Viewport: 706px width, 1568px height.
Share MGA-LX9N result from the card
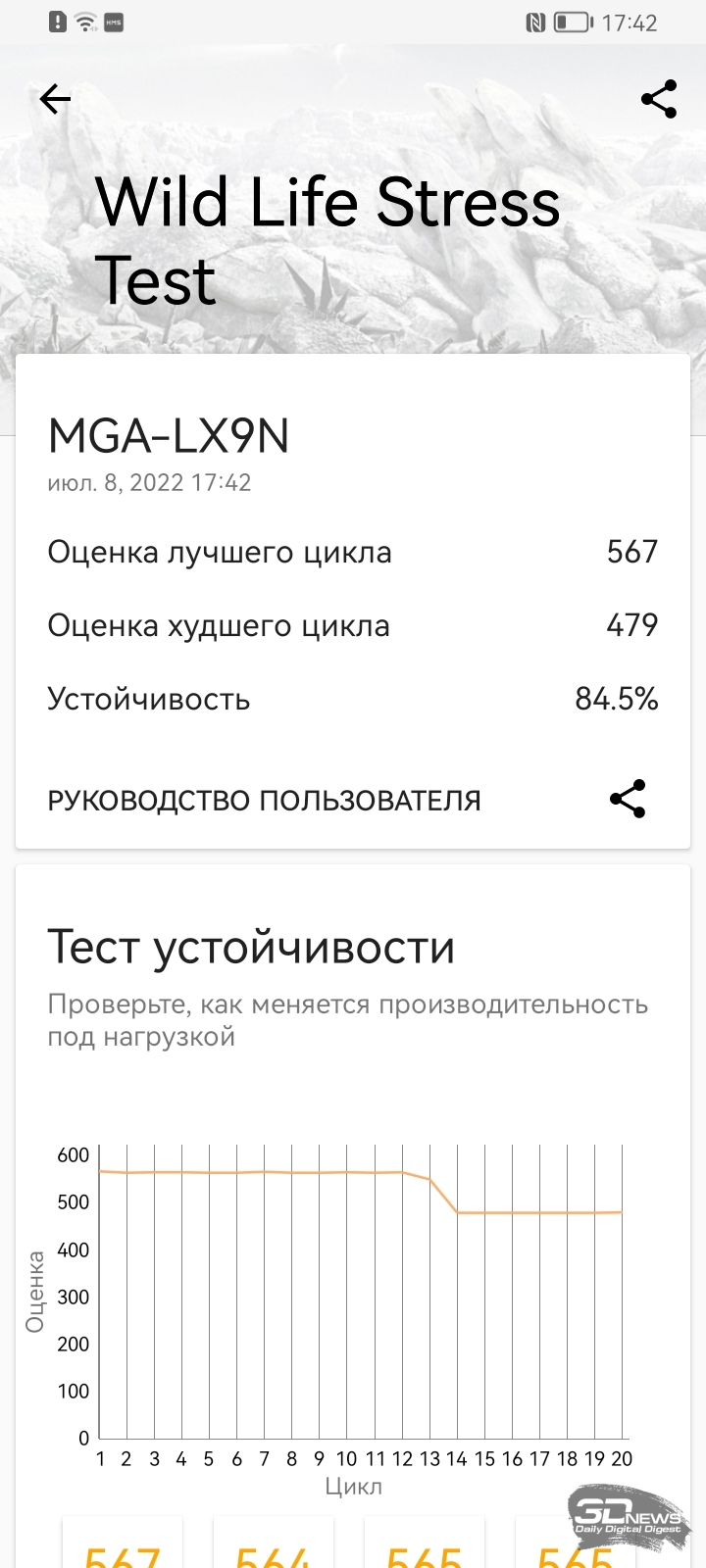click(x=628, y=799)
